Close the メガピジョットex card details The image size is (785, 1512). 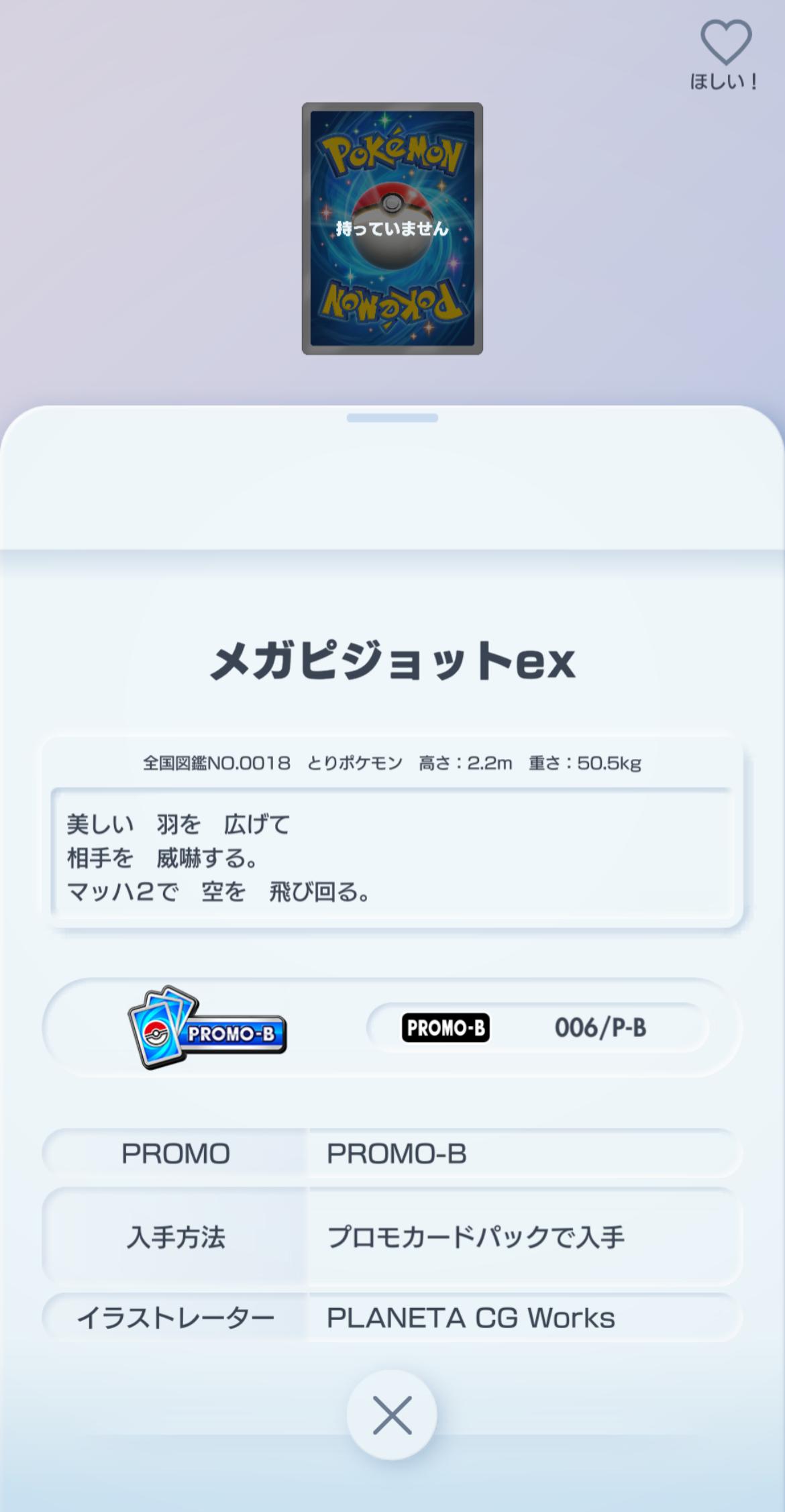(392, 1415)
